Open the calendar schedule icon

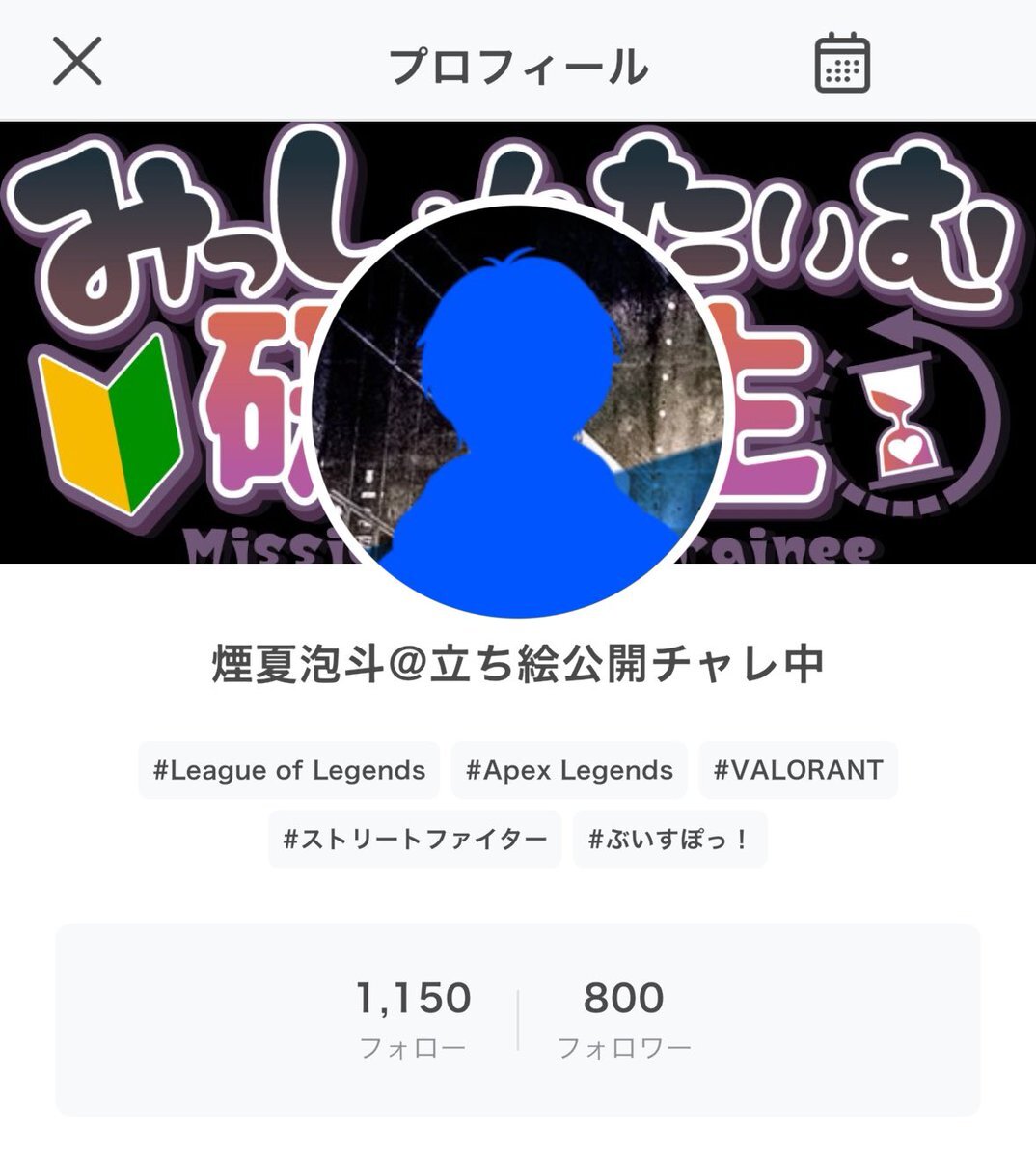842,64
